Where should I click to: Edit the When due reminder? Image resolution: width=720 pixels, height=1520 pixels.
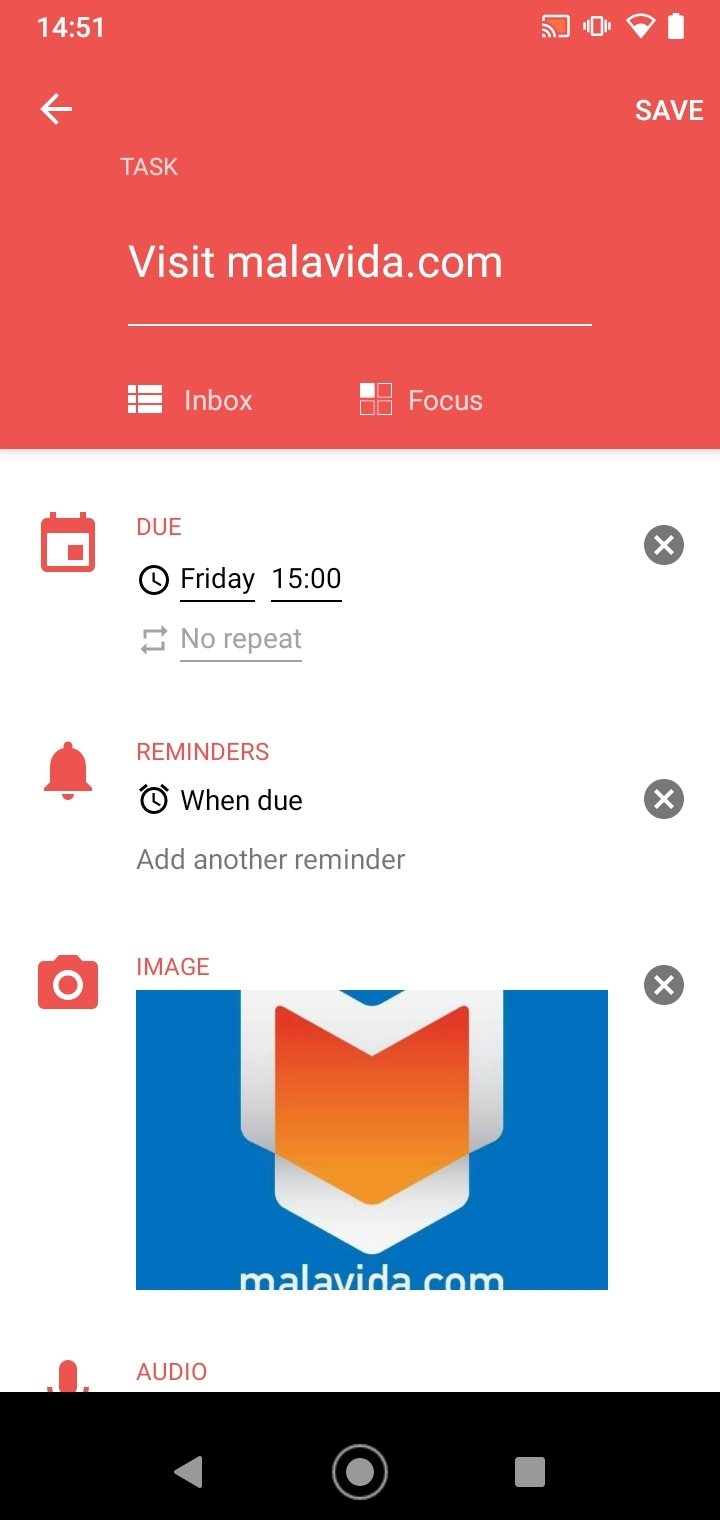(241, 800)
